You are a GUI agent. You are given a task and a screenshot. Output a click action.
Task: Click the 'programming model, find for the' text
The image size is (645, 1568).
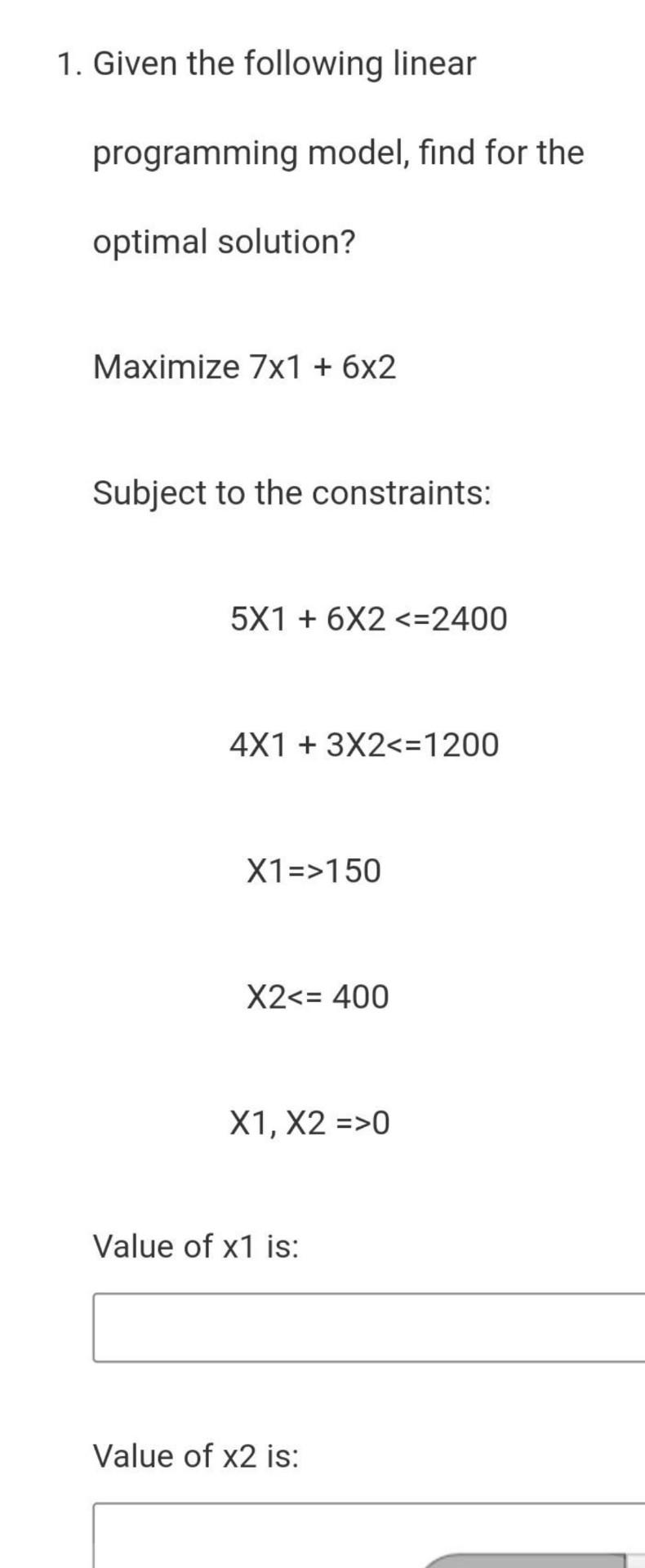337,152
